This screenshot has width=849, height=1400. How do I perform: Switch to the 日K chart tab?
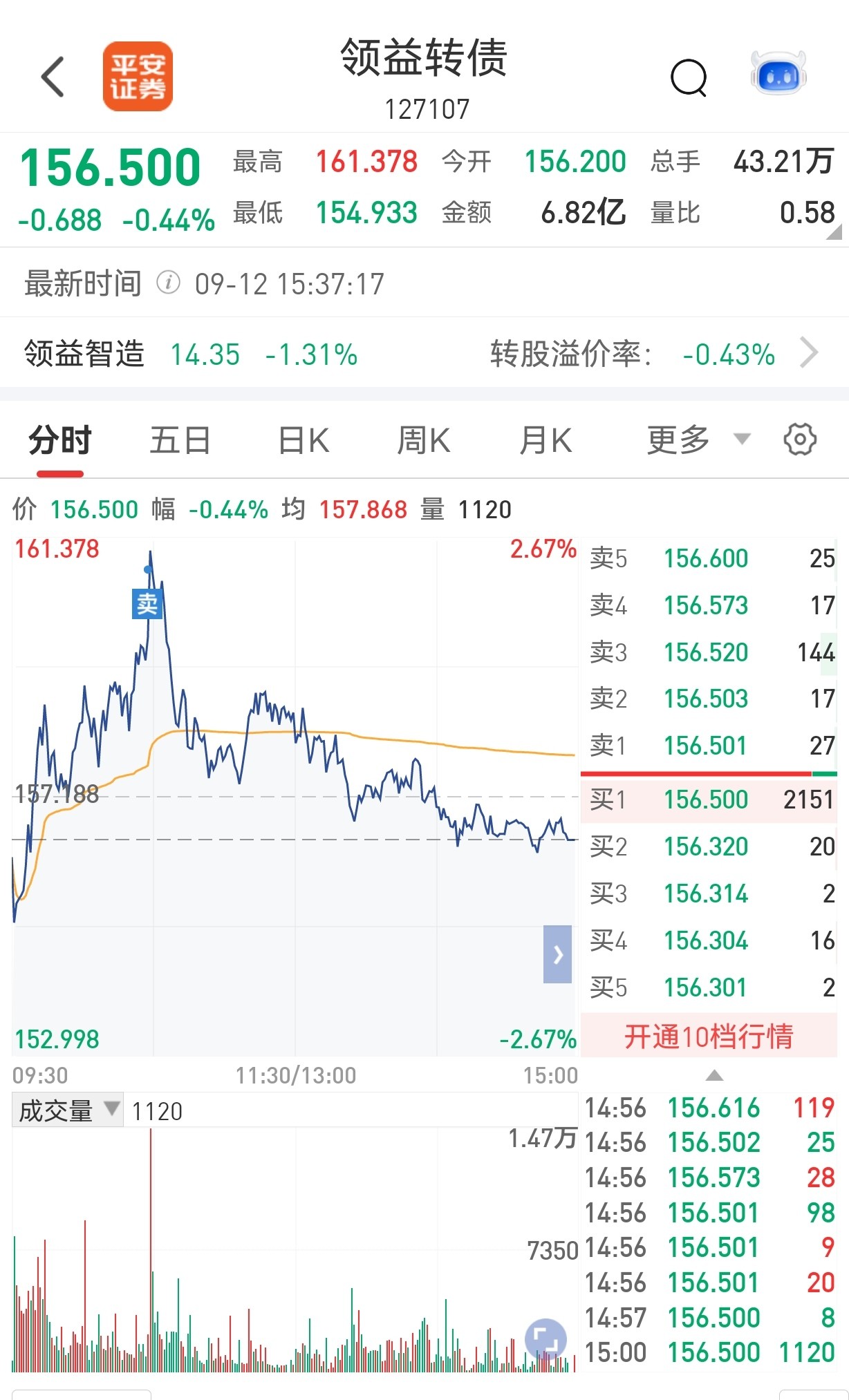pyautogui.click(x=304, y=440)
